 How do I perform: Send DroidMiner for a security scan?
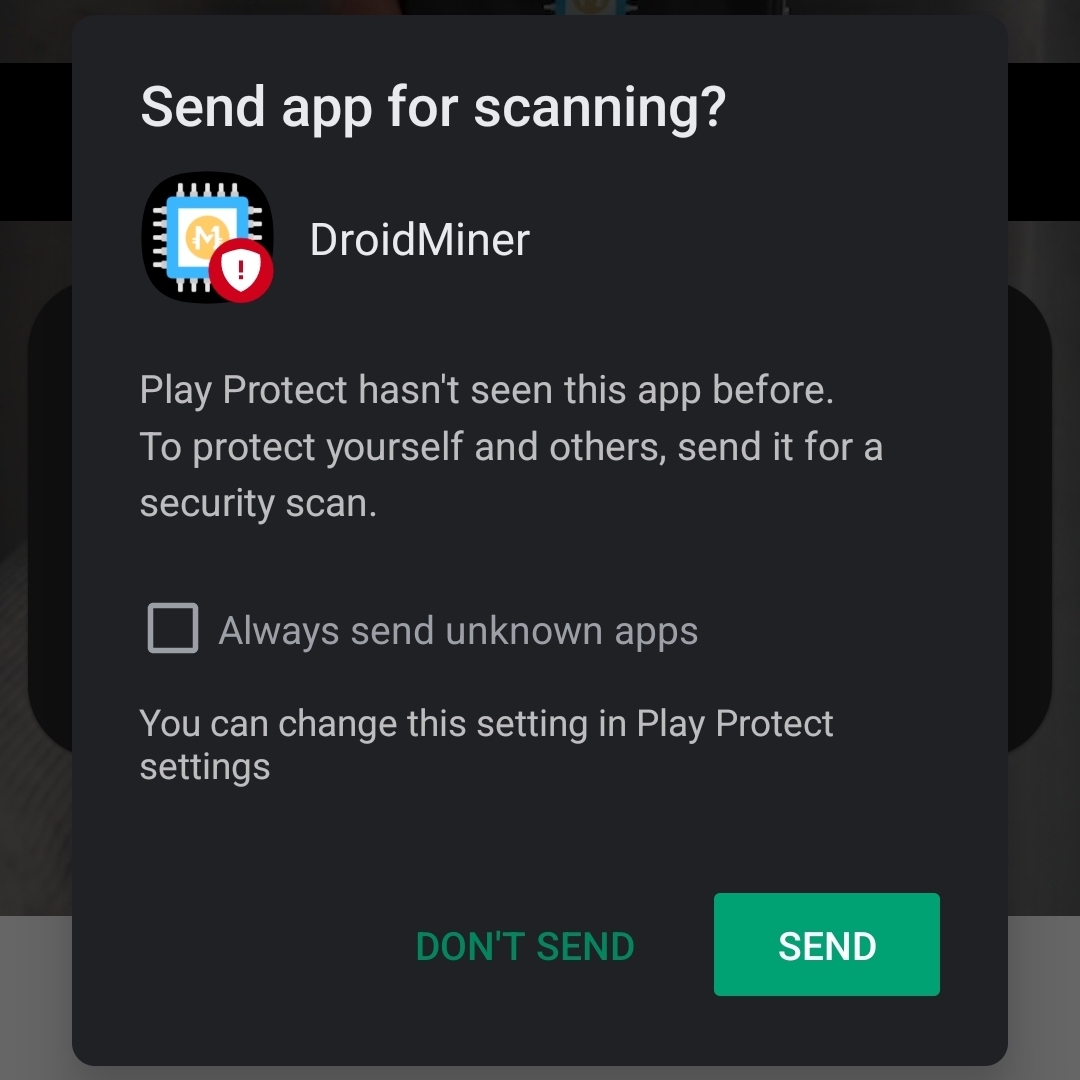point(826,945)
